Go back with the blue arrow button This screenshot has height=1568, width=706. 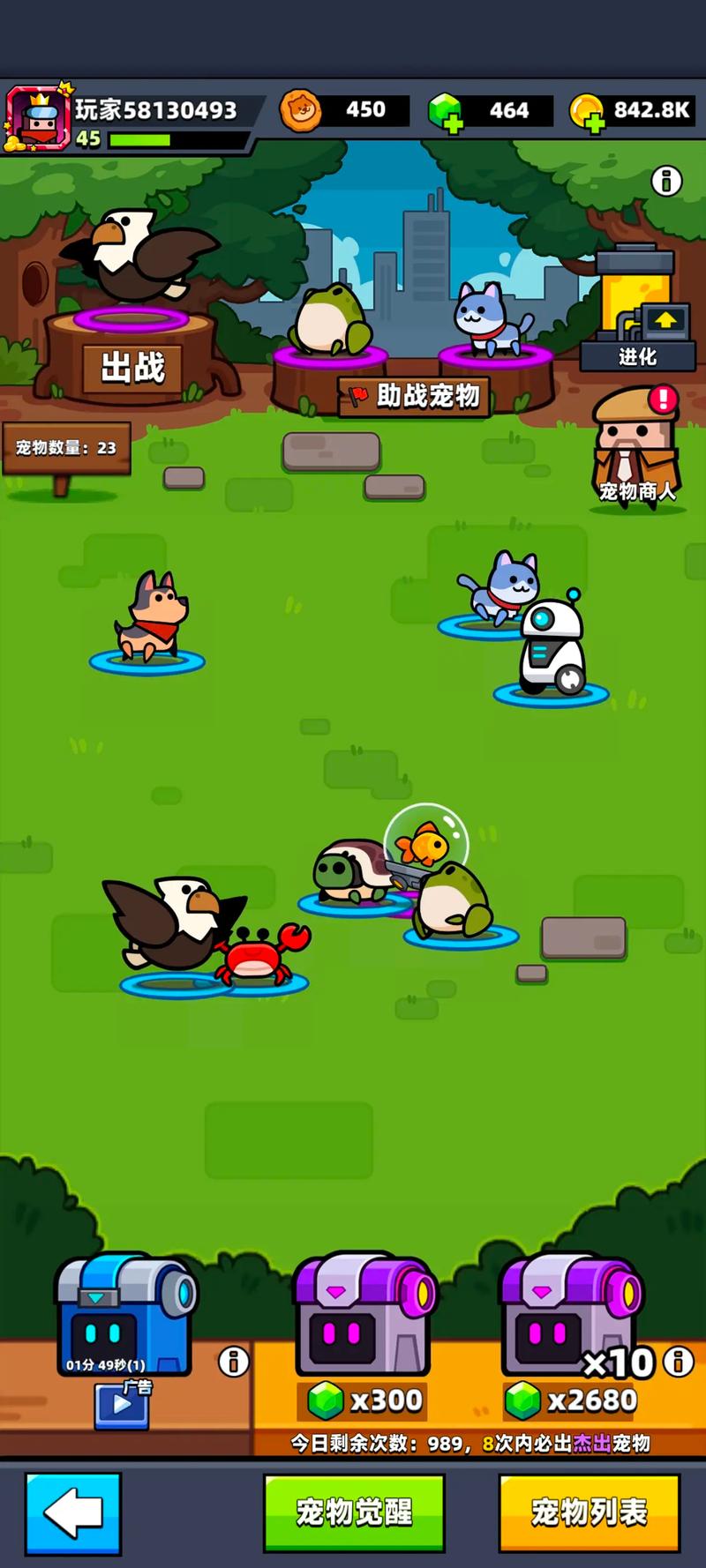pyautogui.click(x=73, y=1512)
